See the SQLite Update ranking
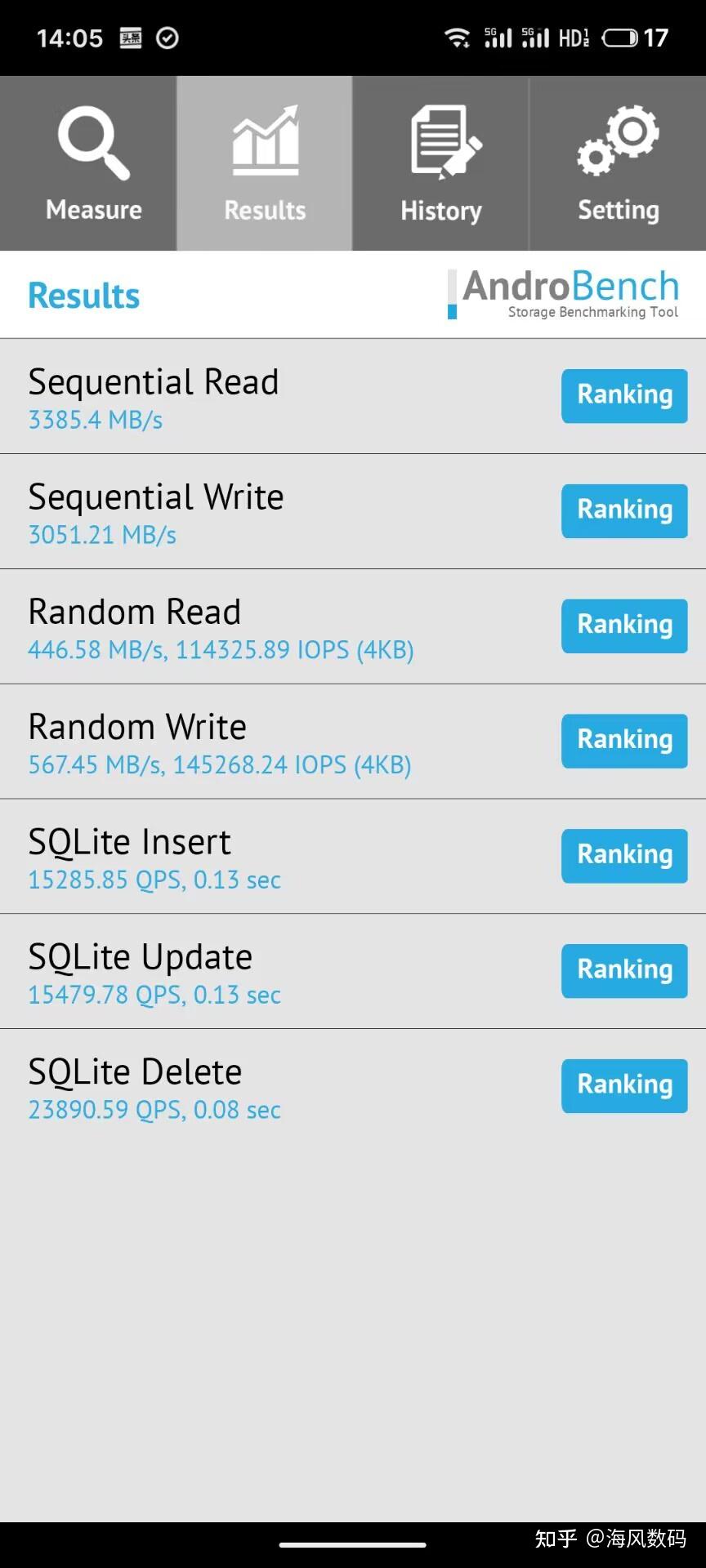This screenshot has height=1568, width=706. click(624, 971)
